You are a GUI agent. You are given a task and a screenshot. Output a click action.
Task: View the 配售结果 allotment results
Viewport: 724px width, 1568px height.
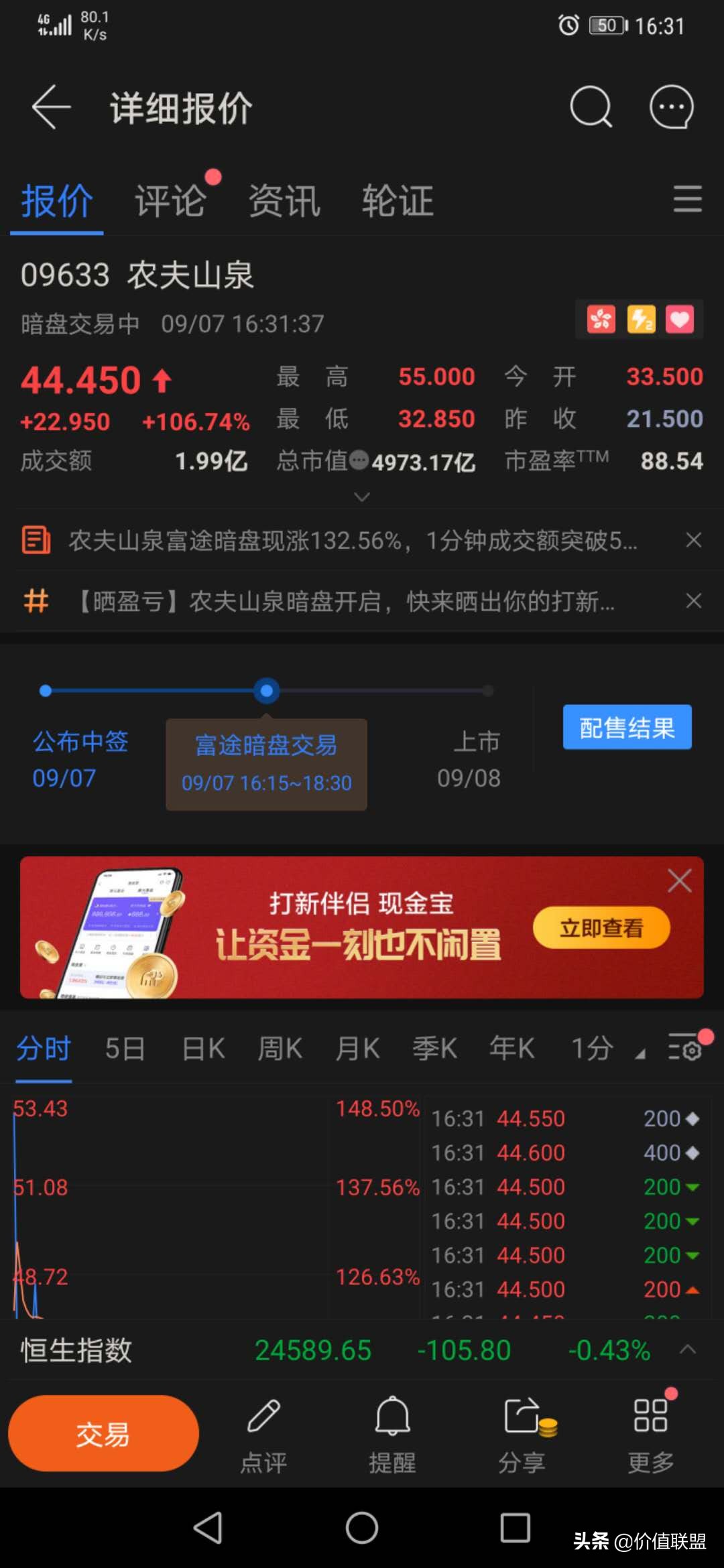pos(627,727)
